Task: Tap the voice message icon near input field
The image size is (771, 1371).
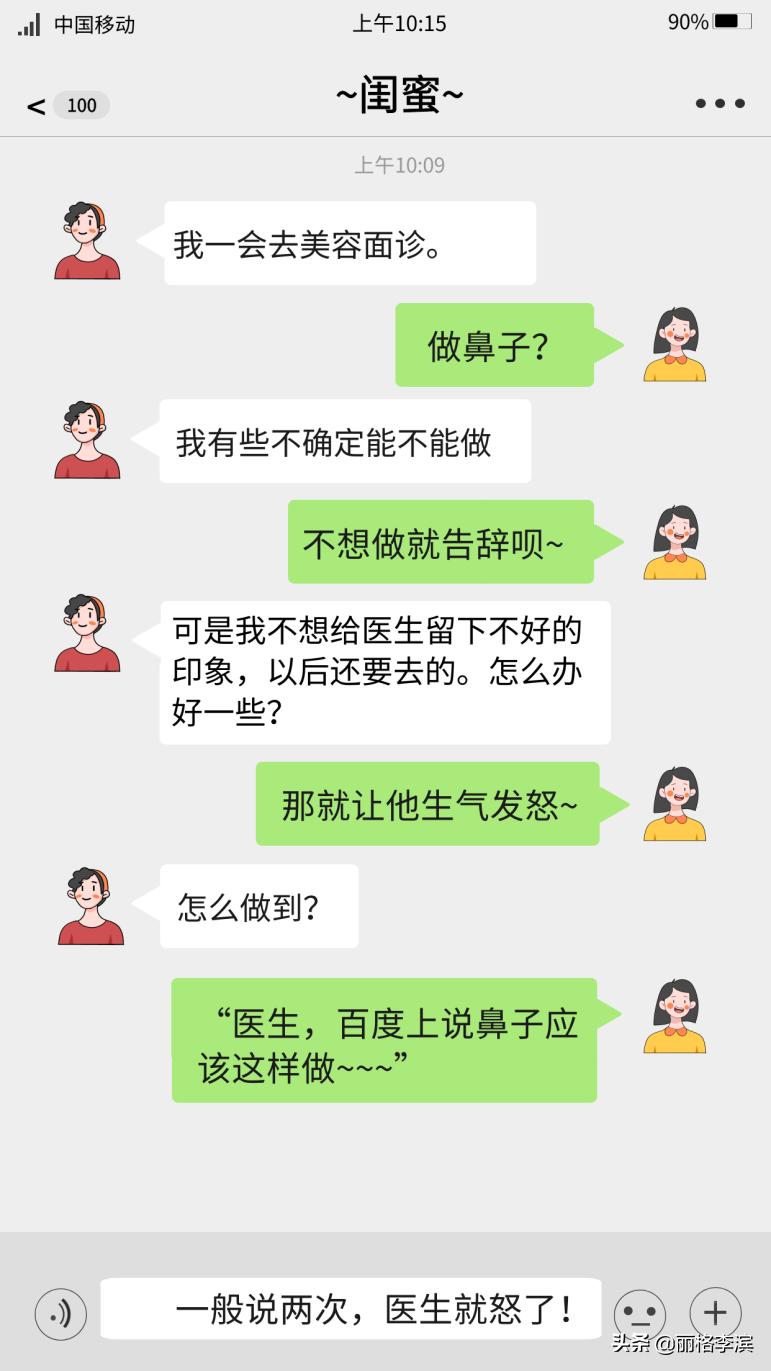Action: 61,1313
